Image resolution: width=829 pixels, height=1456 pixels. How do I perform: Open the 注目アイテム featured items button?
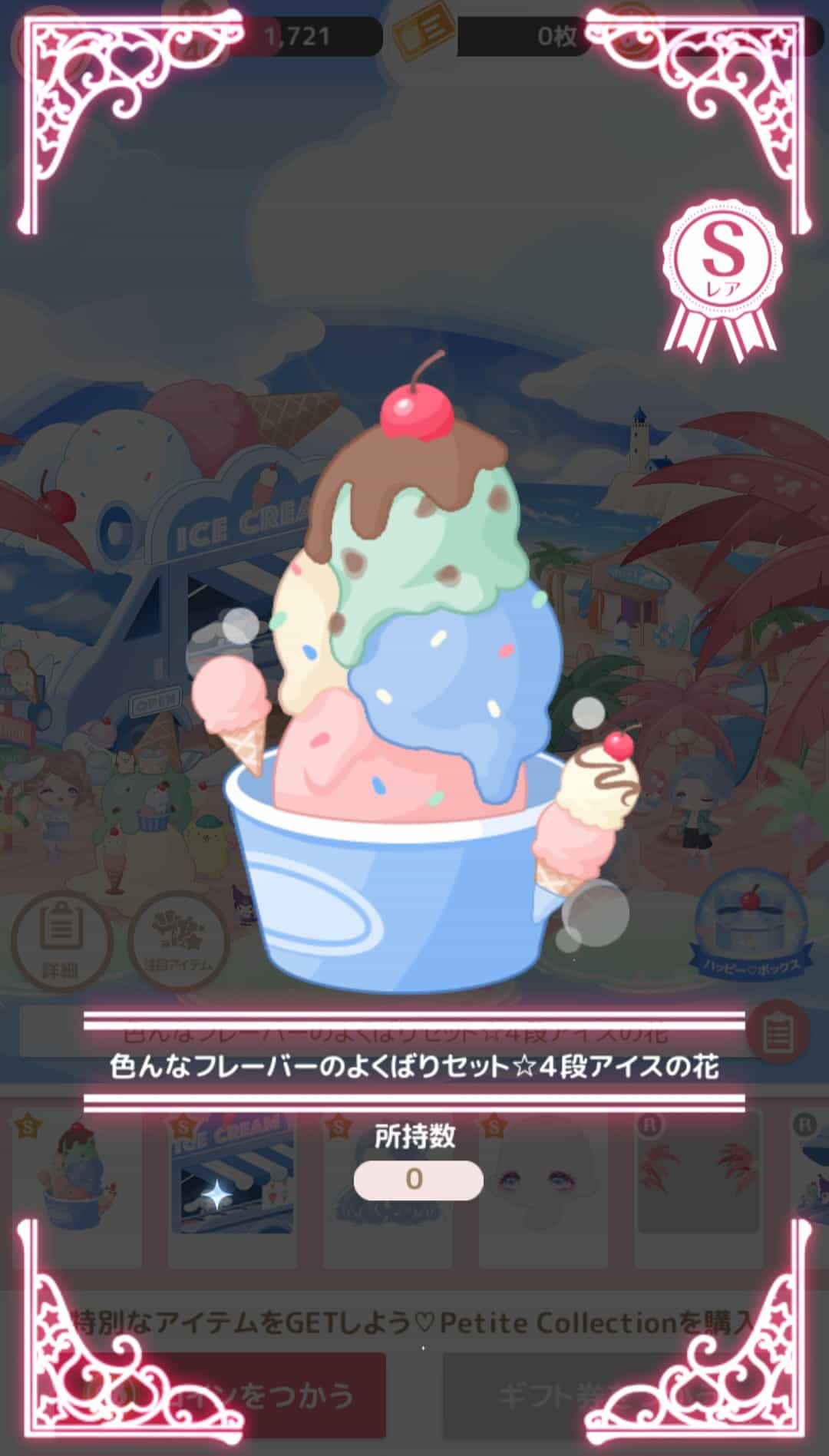179,943
